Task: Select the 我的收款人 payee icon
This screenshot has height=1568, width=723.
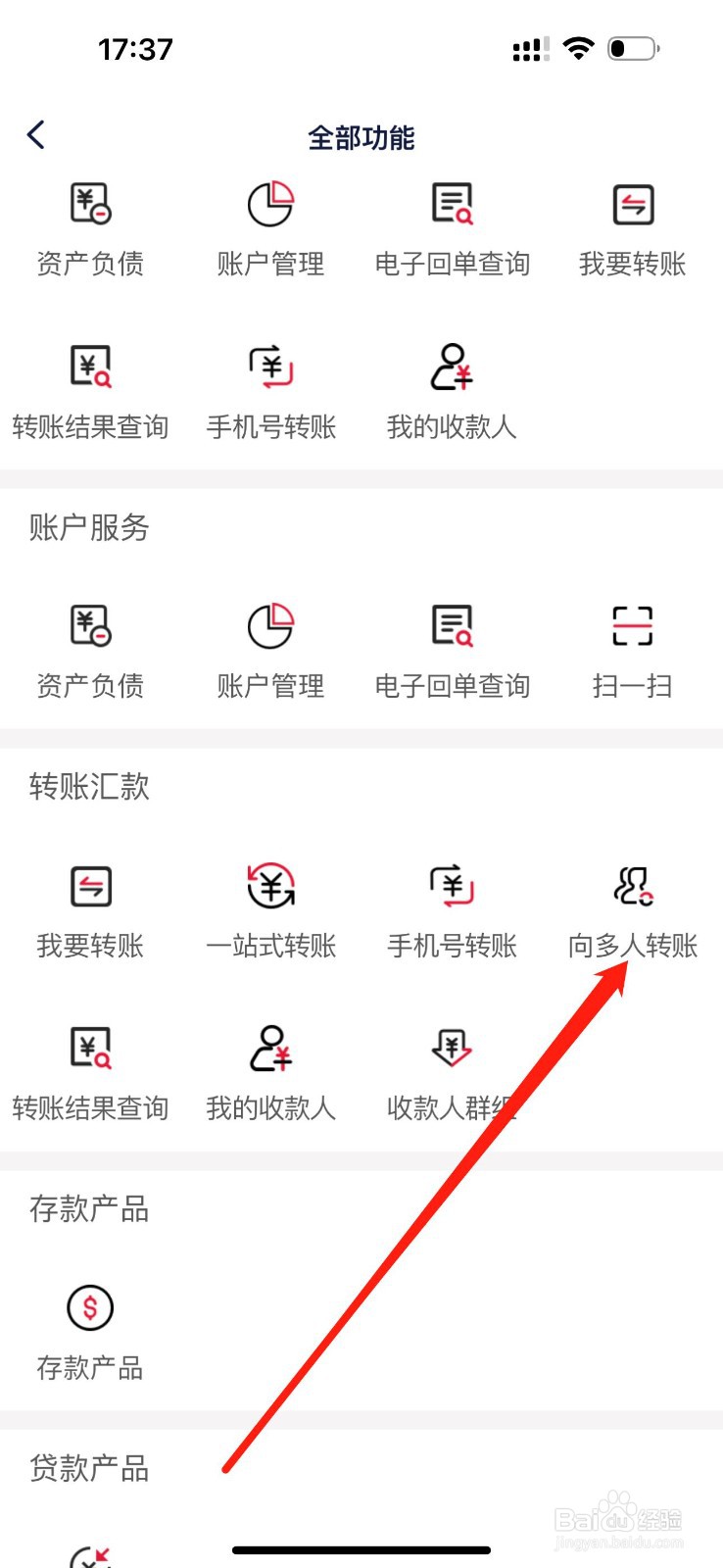Action: pos(270,1047)
